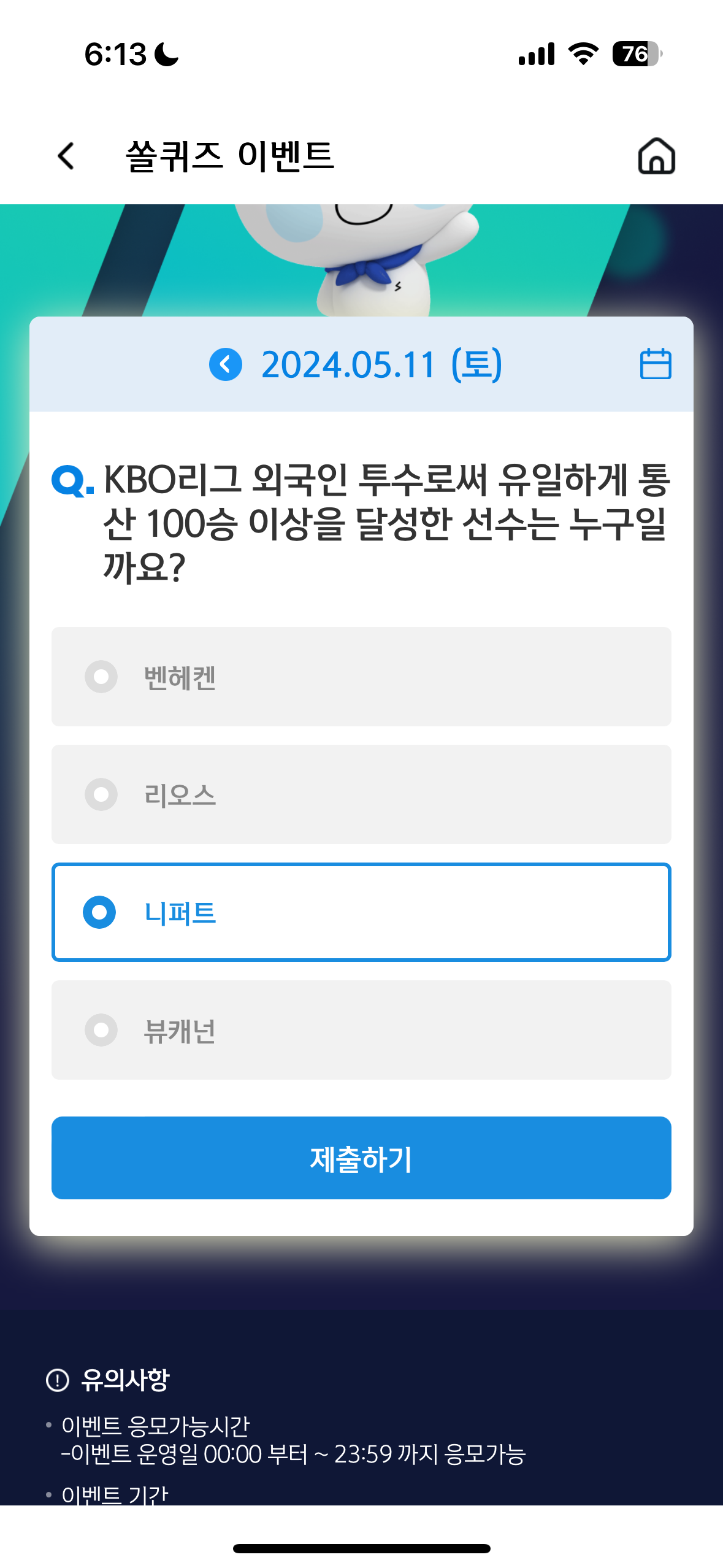
Task: Tap the Wi-Fi icon in status bar
Action: tap(581, 53)
